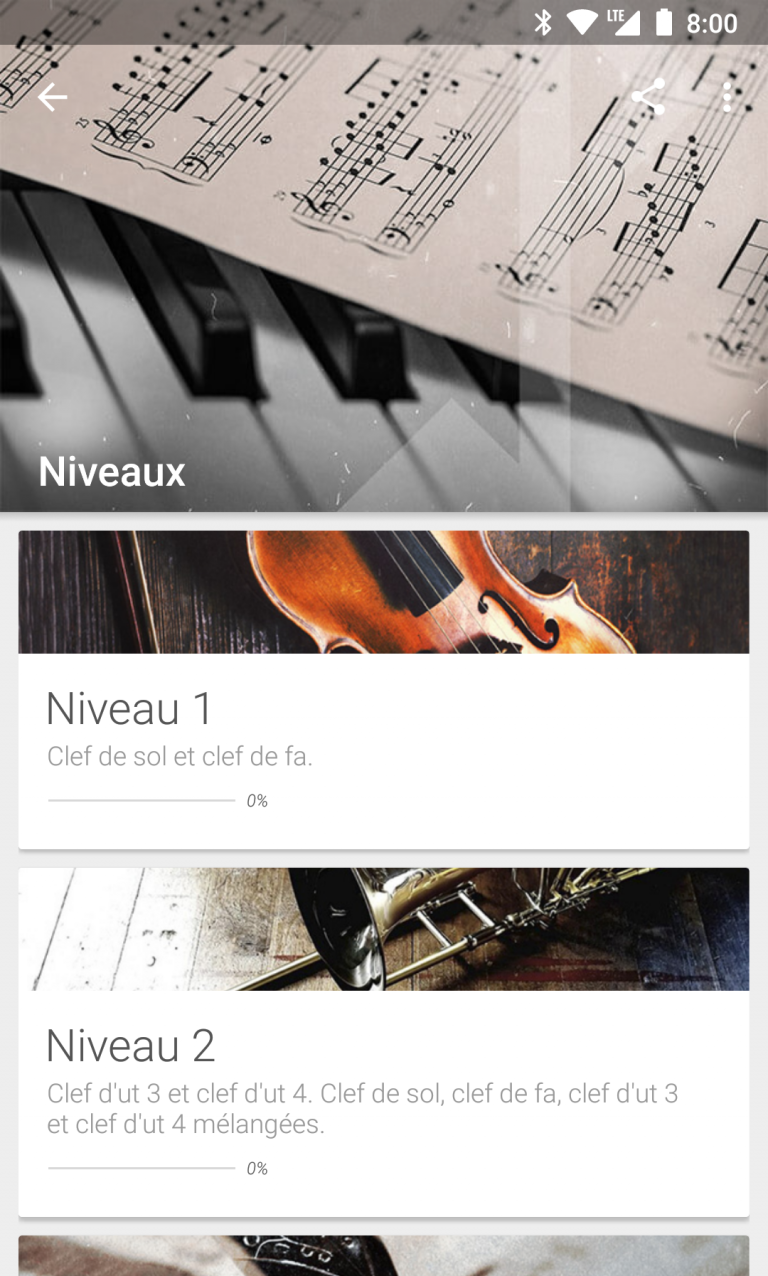
Task: Click the description 'Clef de sol et clef de fa.'
Action: click(x=180, y=757)
